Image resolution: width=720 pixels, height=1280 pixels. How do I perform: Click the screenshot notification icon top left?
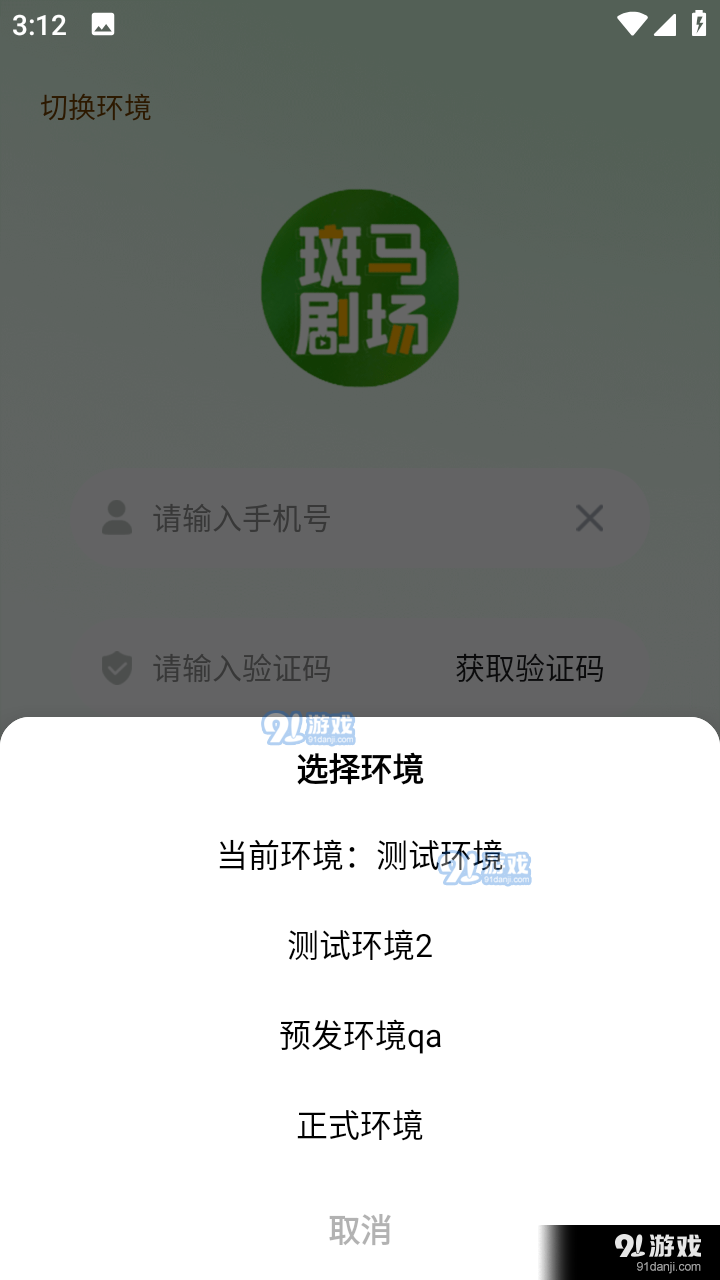tap(104, 26)
